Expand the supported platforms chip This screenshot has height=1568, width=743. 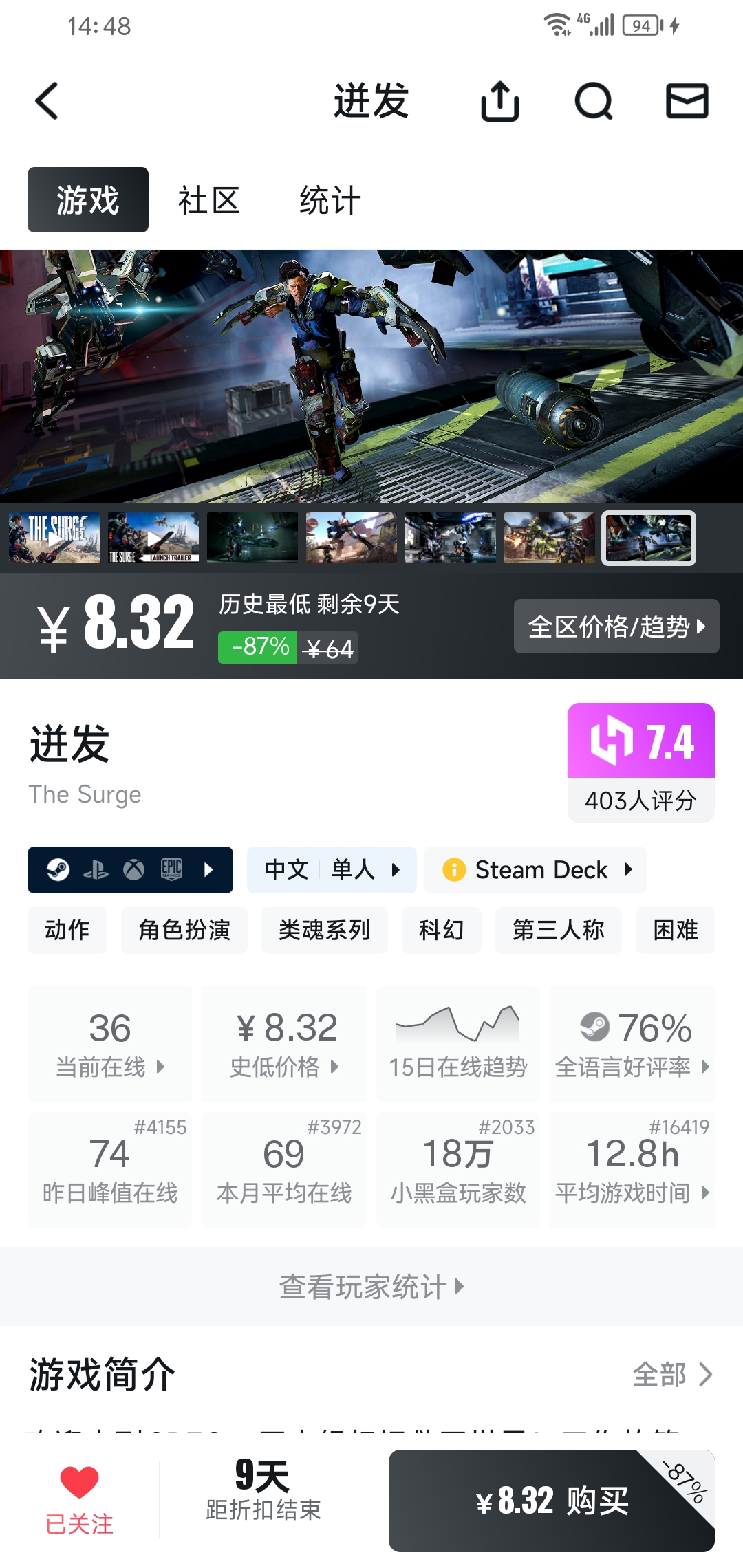point(130,870)
